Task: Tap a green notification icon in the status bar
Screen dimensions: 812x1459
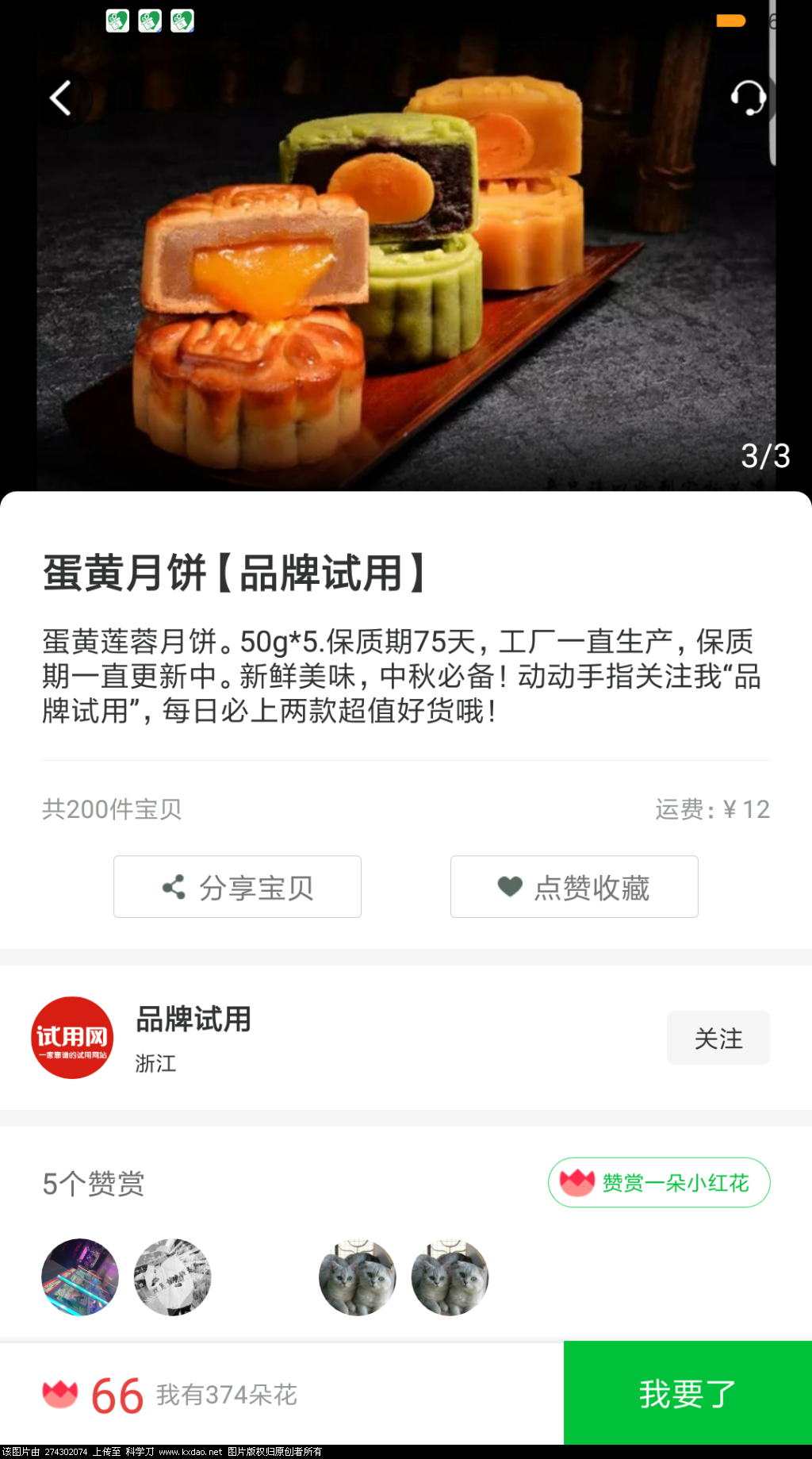Action: point(117,21)
